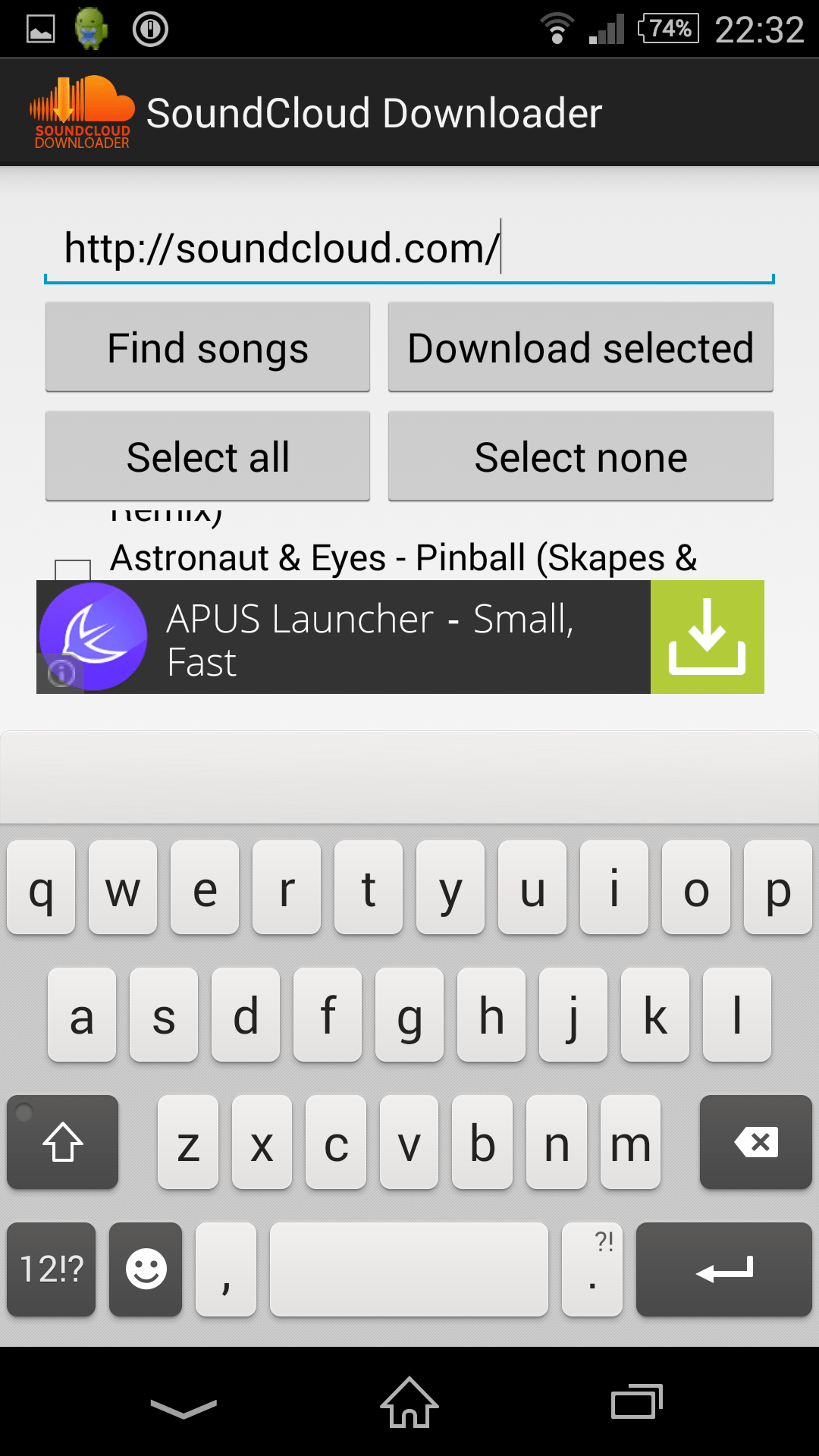This screenshot has height=1456, width=819.
Task: Open the APUS Launcher ad download icon
Action: [x=707, y=637]
